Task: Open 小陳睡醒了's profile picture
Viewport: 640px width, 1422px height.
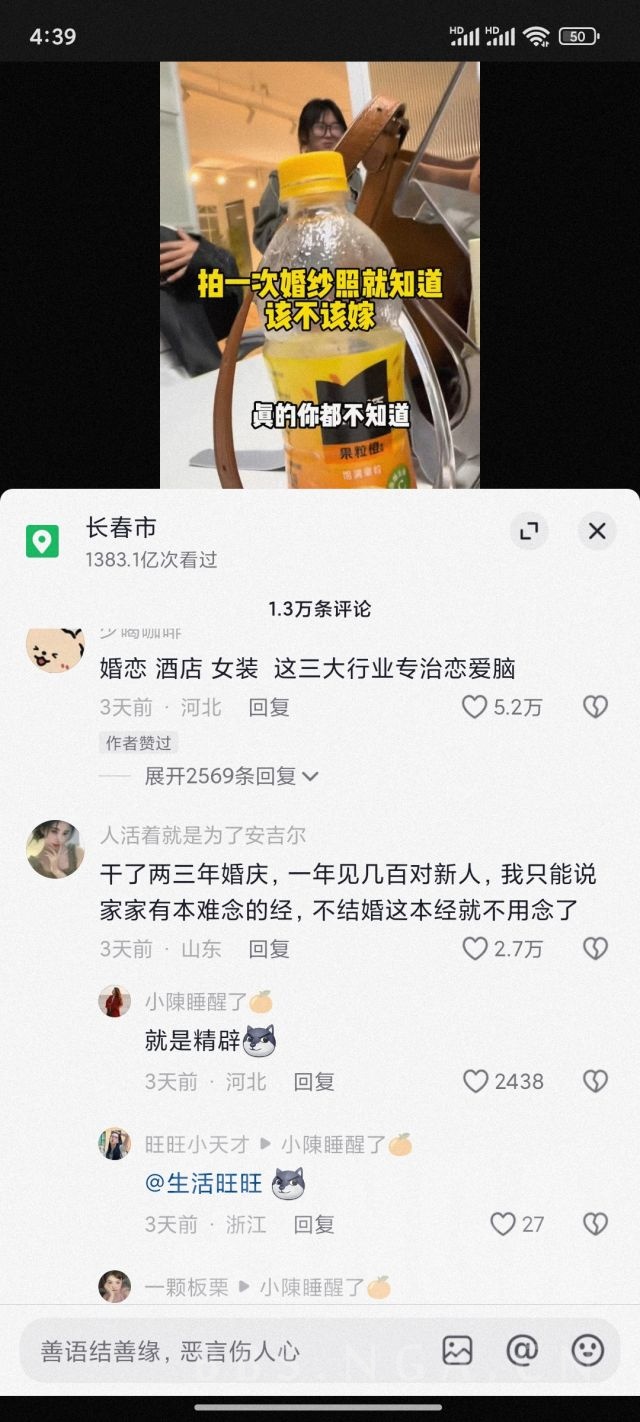Action: (114, 1001)
